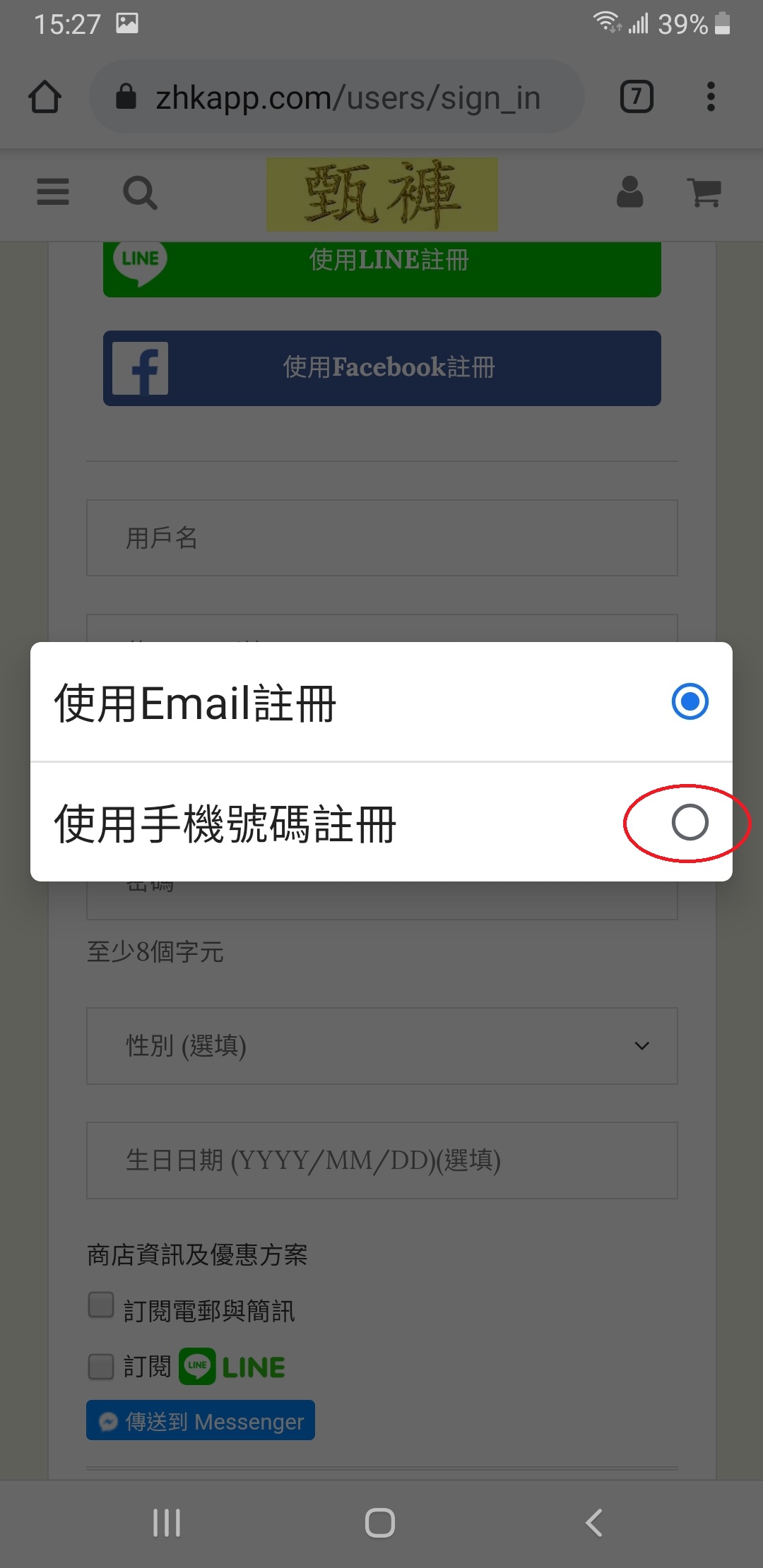
Task: Click the 傳送到 Messenger button
Action: click(x=200, y=1420)
